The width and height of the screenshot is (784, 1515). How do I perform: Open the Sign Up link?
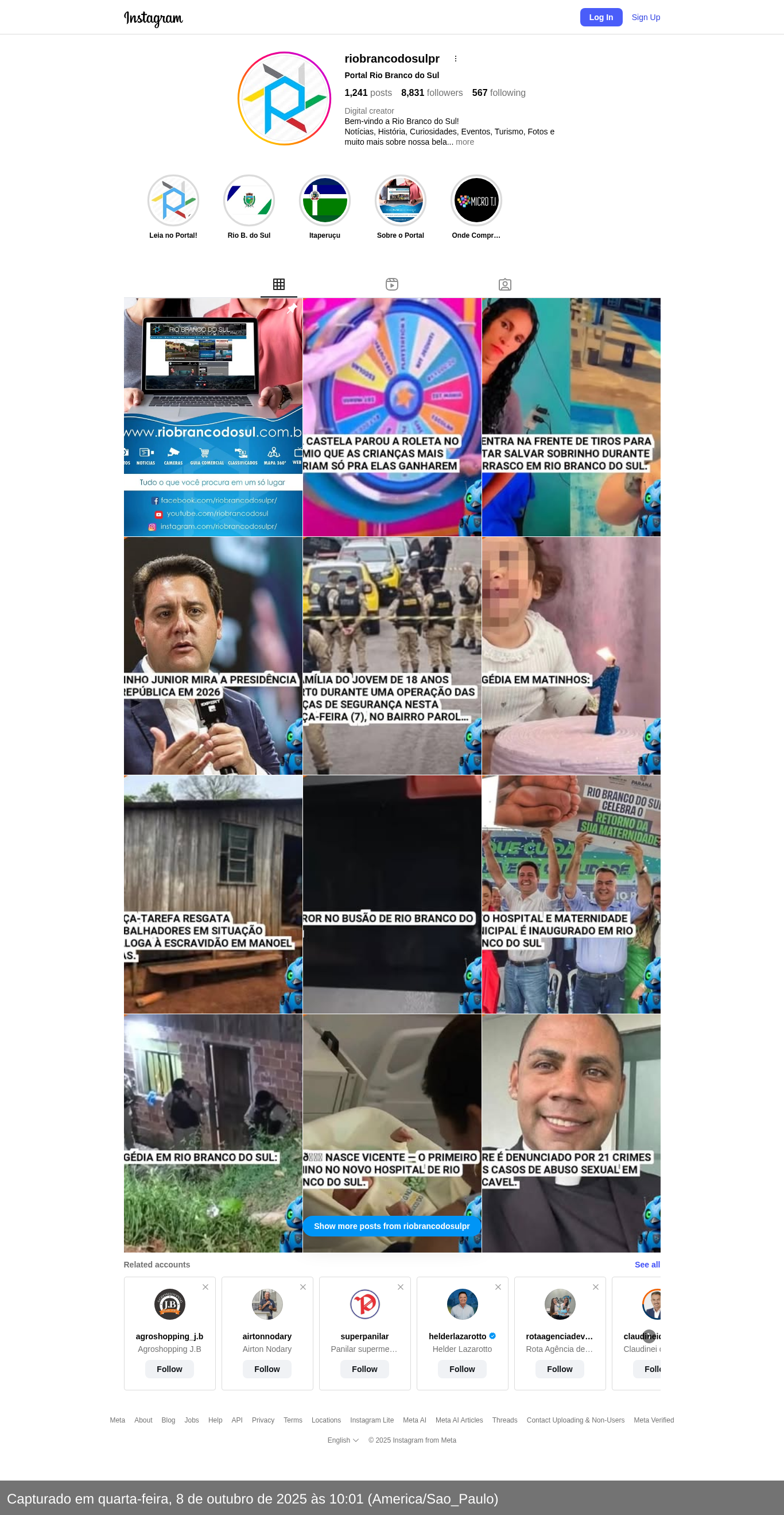(x=645, y=17)
